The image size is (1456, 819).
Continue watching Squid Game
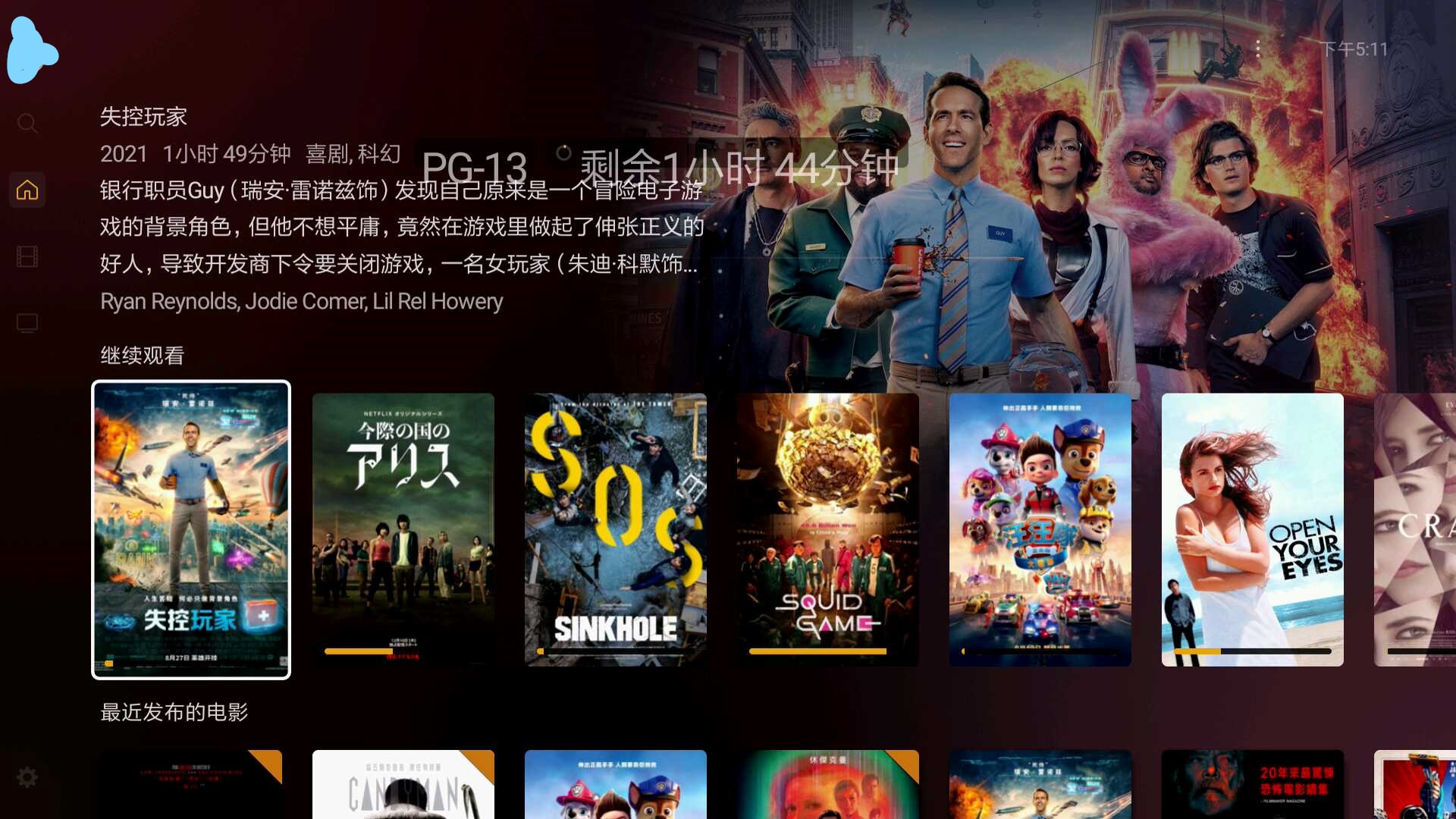point(828,529)
